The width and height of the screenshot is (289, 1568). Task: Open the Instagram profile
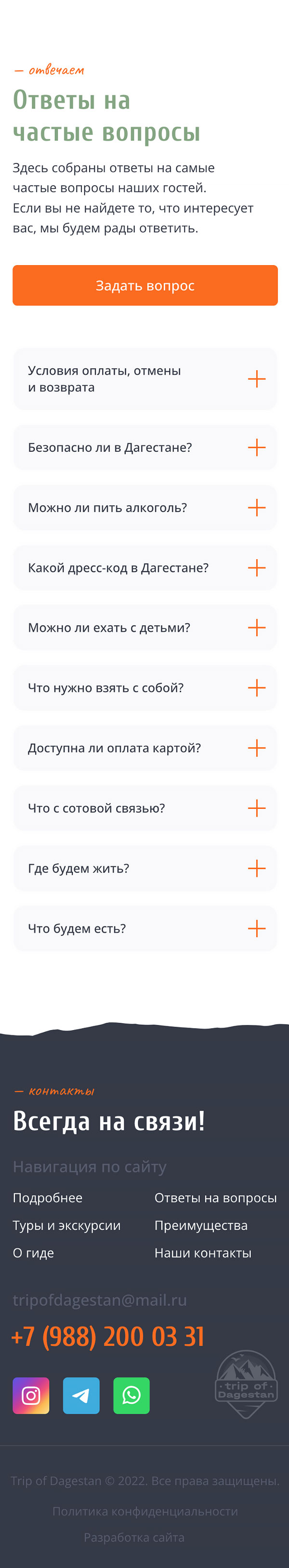(31, 1395)
